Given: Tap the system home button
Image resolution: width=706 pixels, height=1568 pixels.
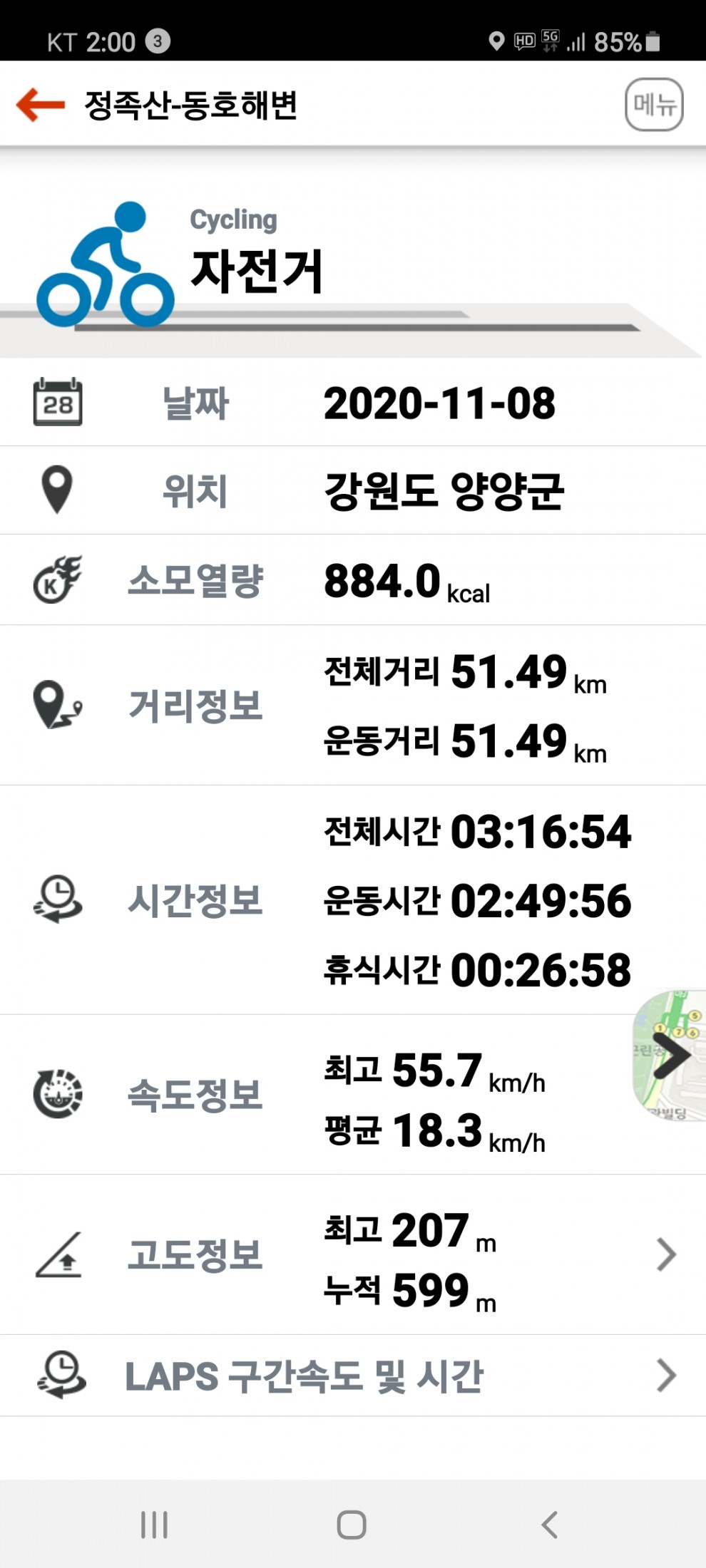Looking at the screenshot, I should coord(352,1525).
